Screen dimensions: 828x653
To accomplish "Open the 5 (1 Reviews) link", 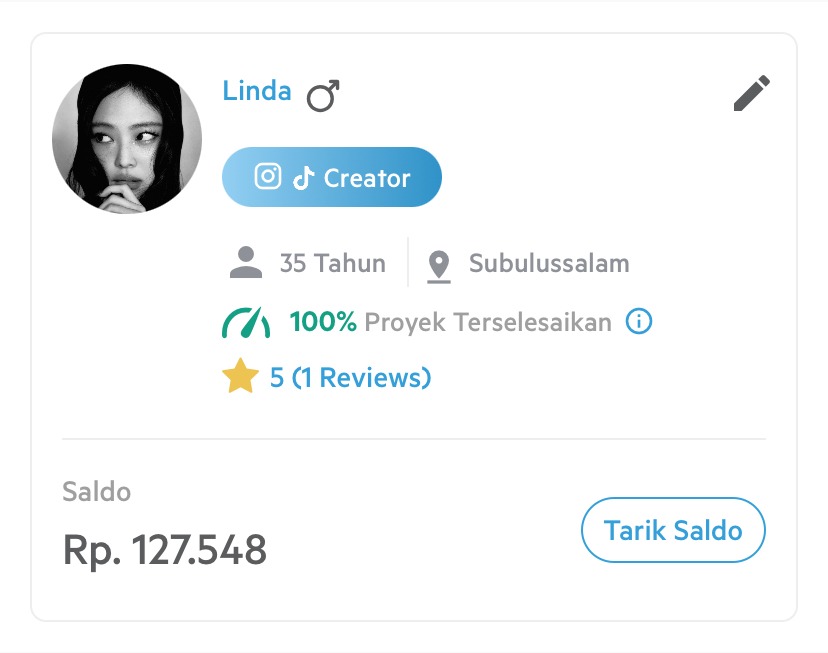I will [350, 378].
